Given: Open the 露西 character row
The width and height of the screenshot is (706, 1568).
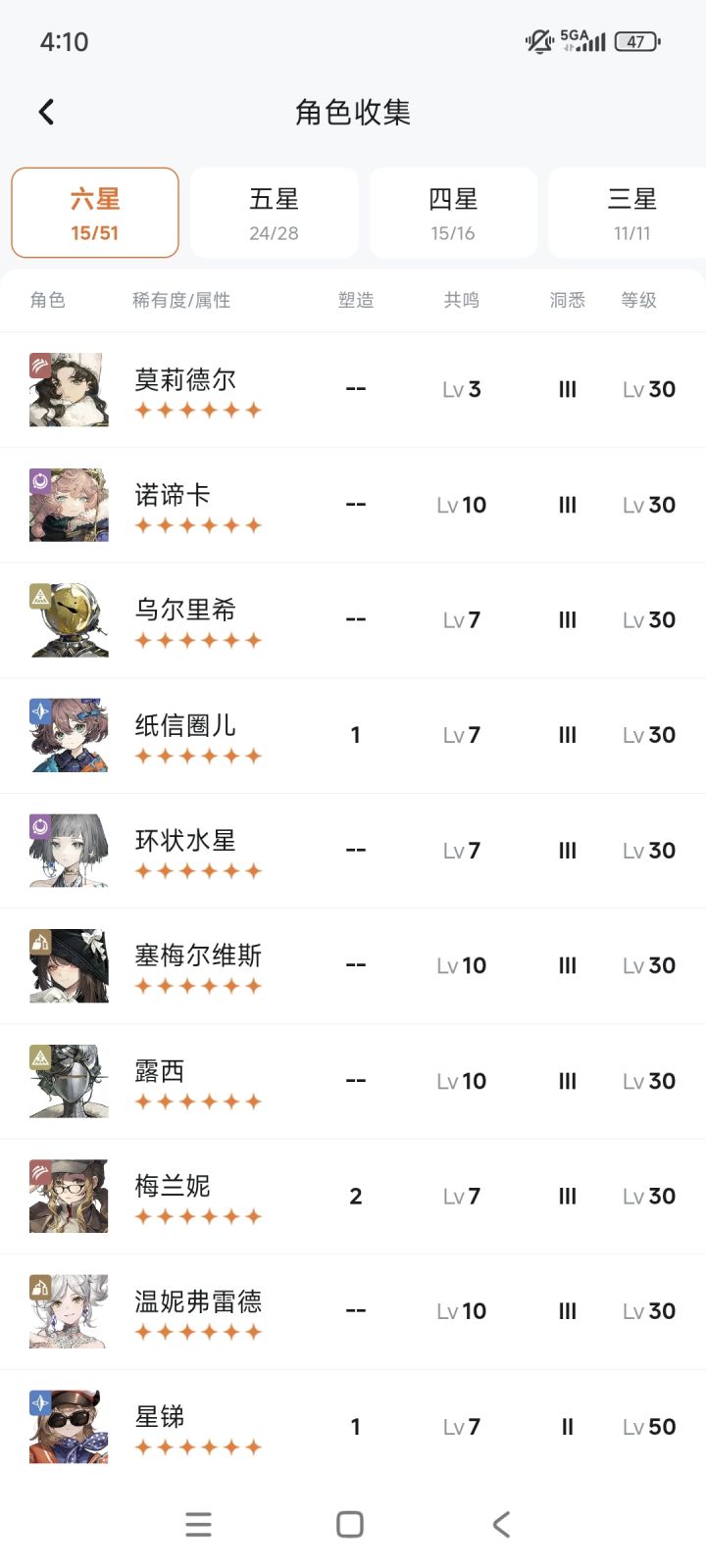Looking at the screenshot, I should [x=353, y=1081].
